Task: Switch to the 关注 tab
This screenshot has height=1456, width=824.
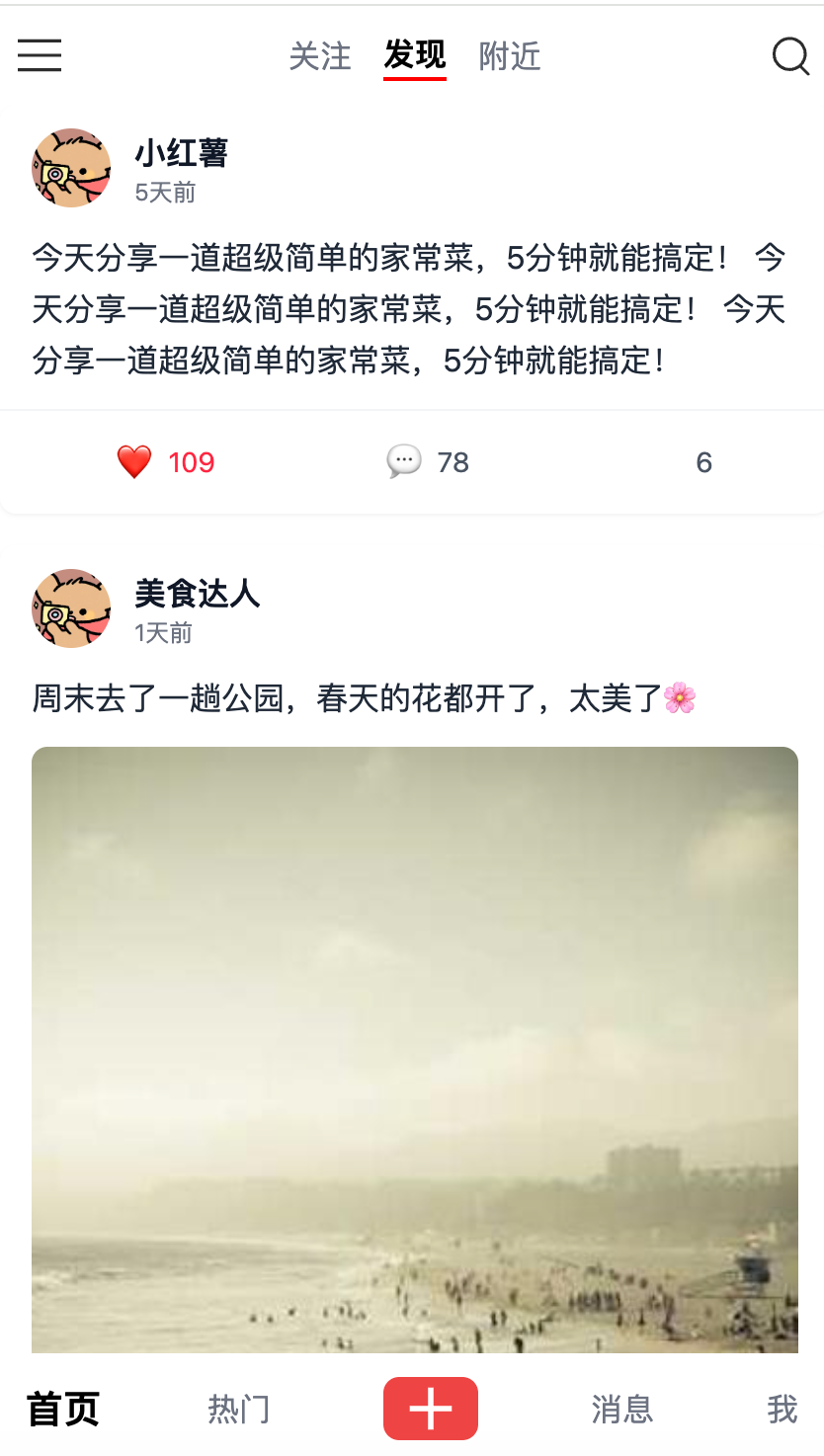Action: 320,56
